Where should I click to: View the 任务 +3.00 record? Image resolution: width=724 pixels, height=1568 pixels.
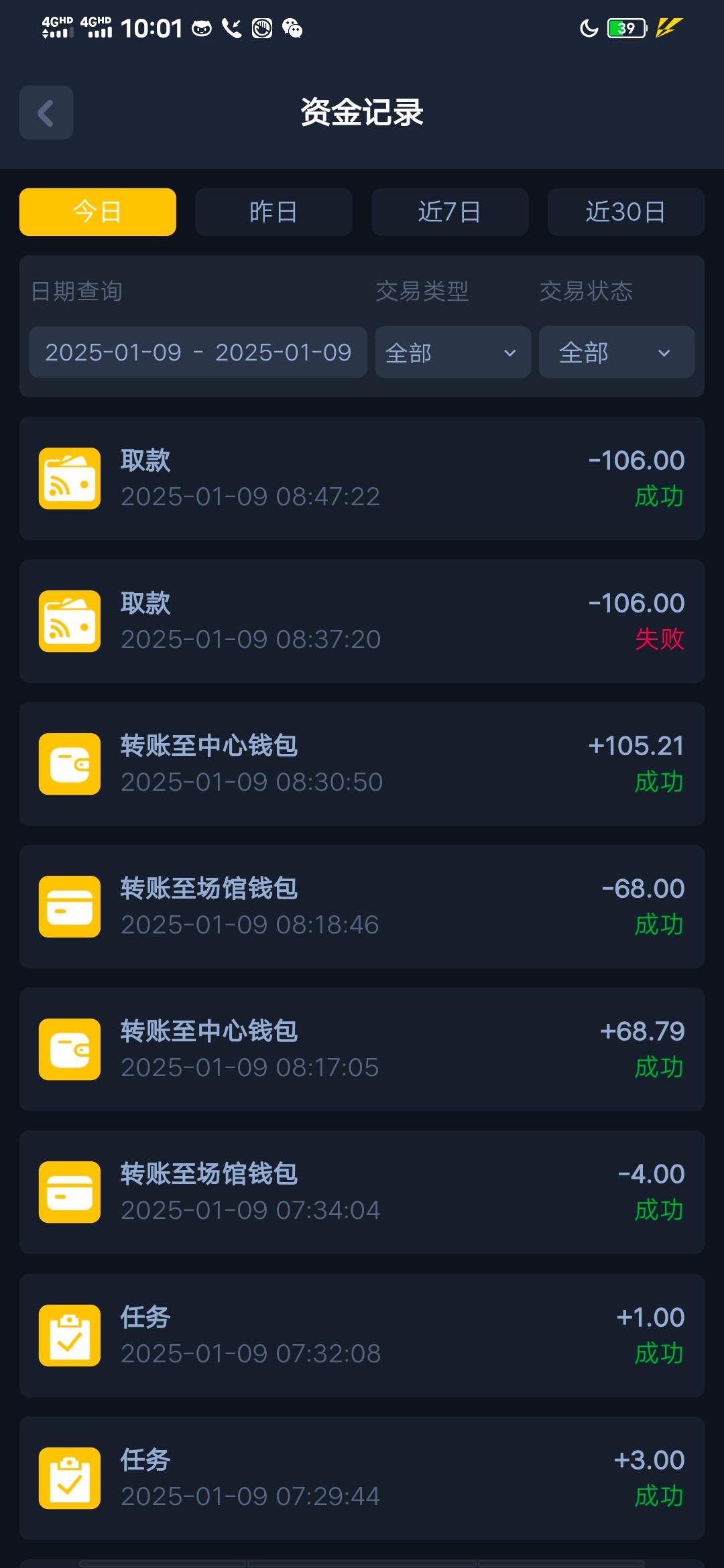(362, 1478)
